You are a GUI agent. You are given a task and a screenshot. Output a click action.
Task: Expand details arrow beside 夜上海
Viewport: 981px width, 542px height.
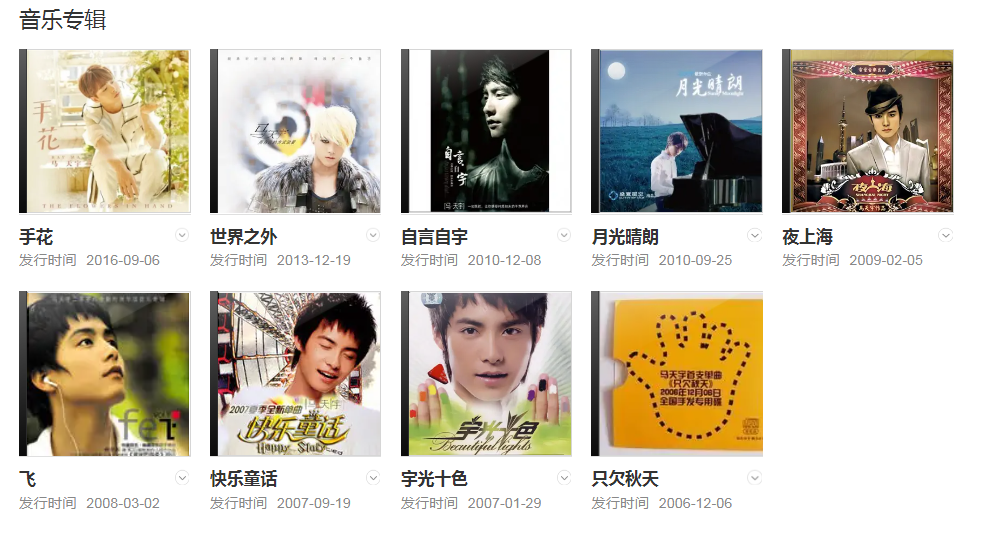(x=946, y=235)
